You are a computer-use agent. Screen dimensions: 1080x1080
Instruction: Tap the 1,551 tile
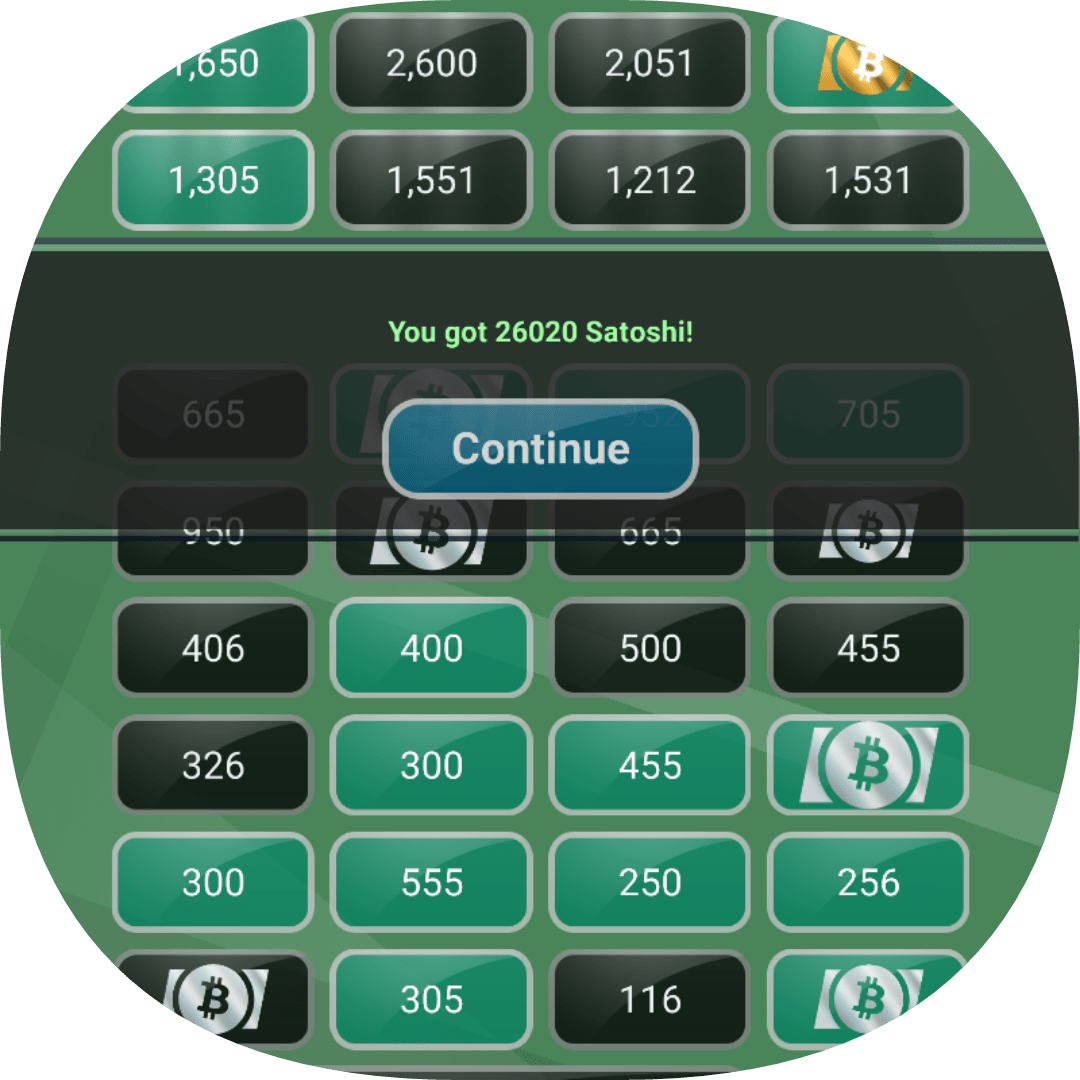point(432,181)
